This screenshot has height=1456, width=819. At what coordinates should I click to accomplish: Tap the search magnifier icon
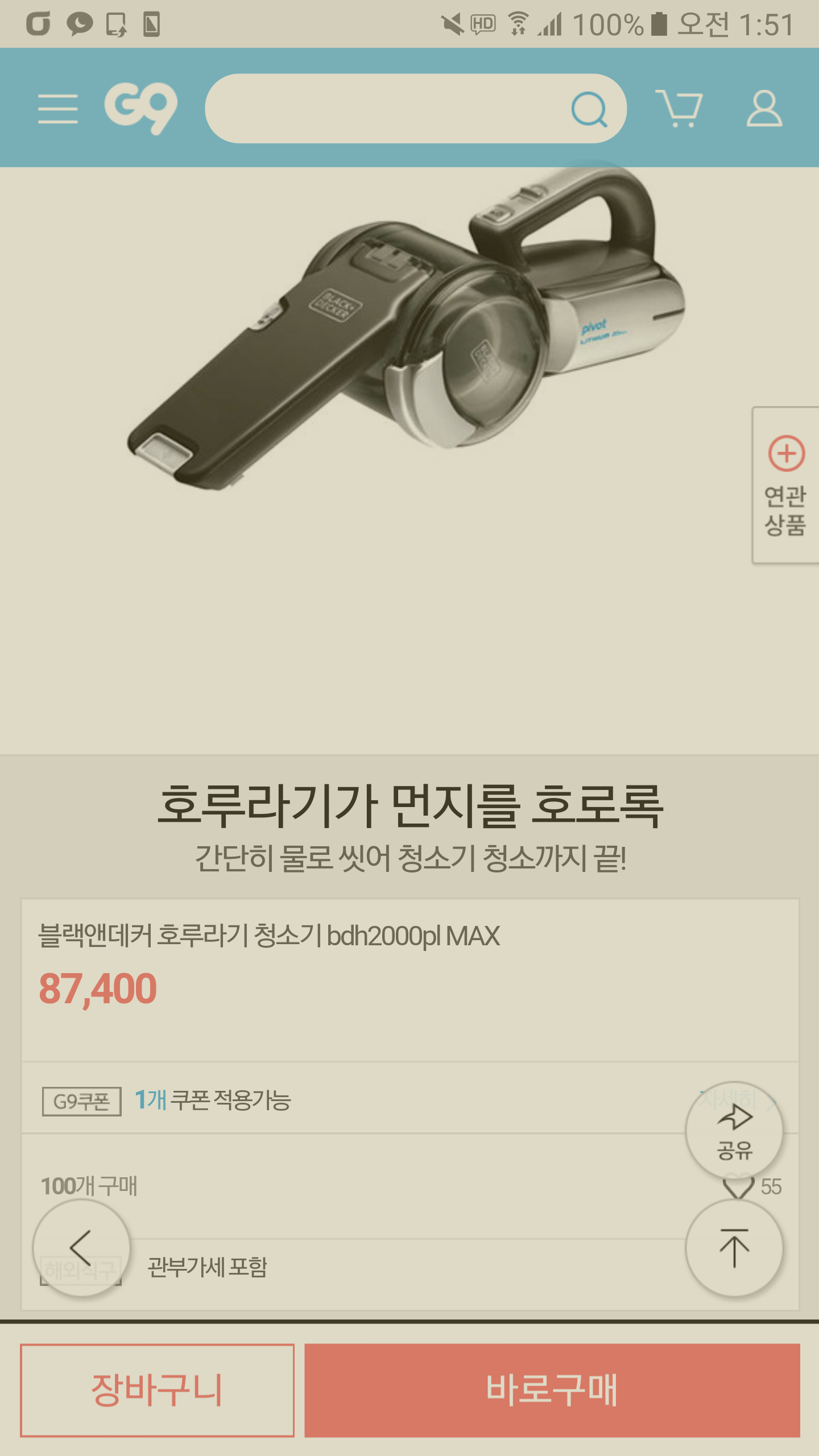(x=589, y=109)
